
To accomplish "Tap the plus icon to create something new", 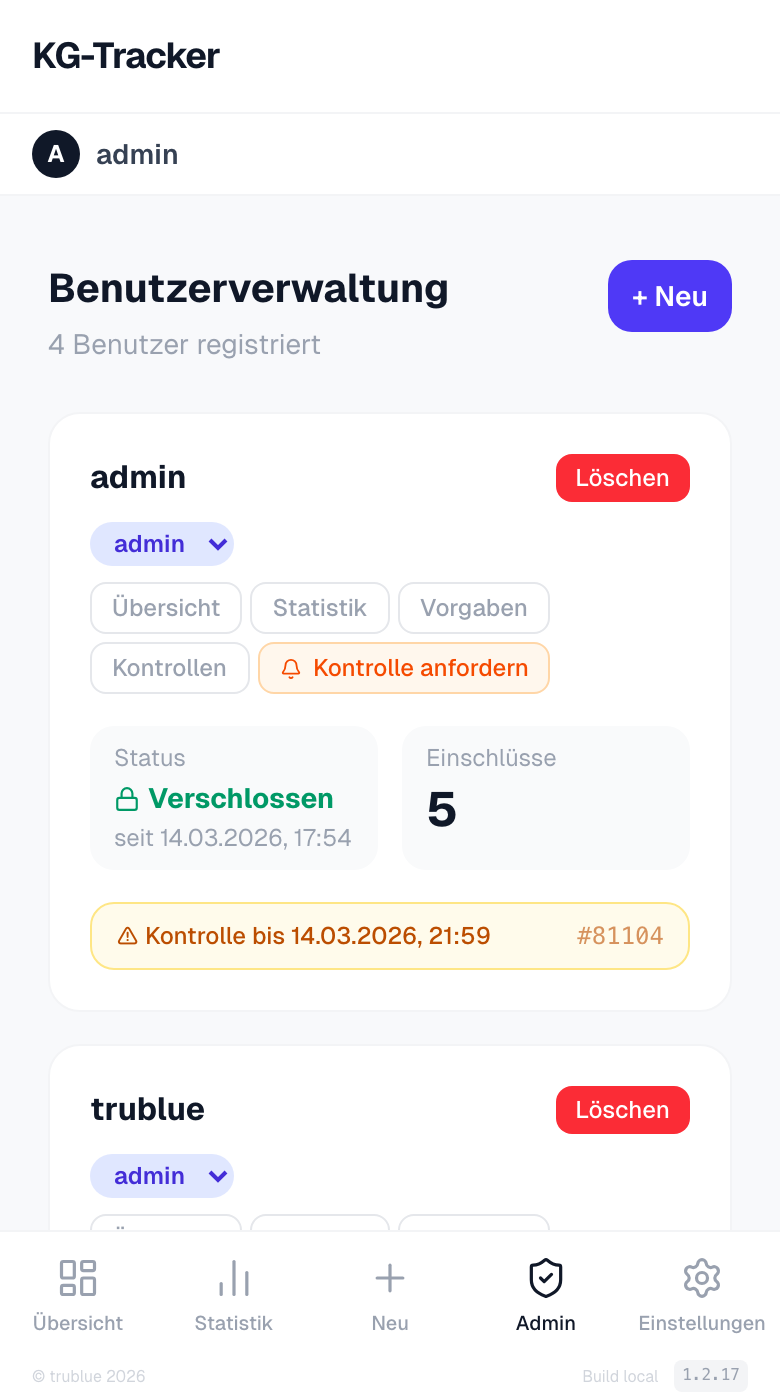I will pyautogui.click(x=389, y=1278).
